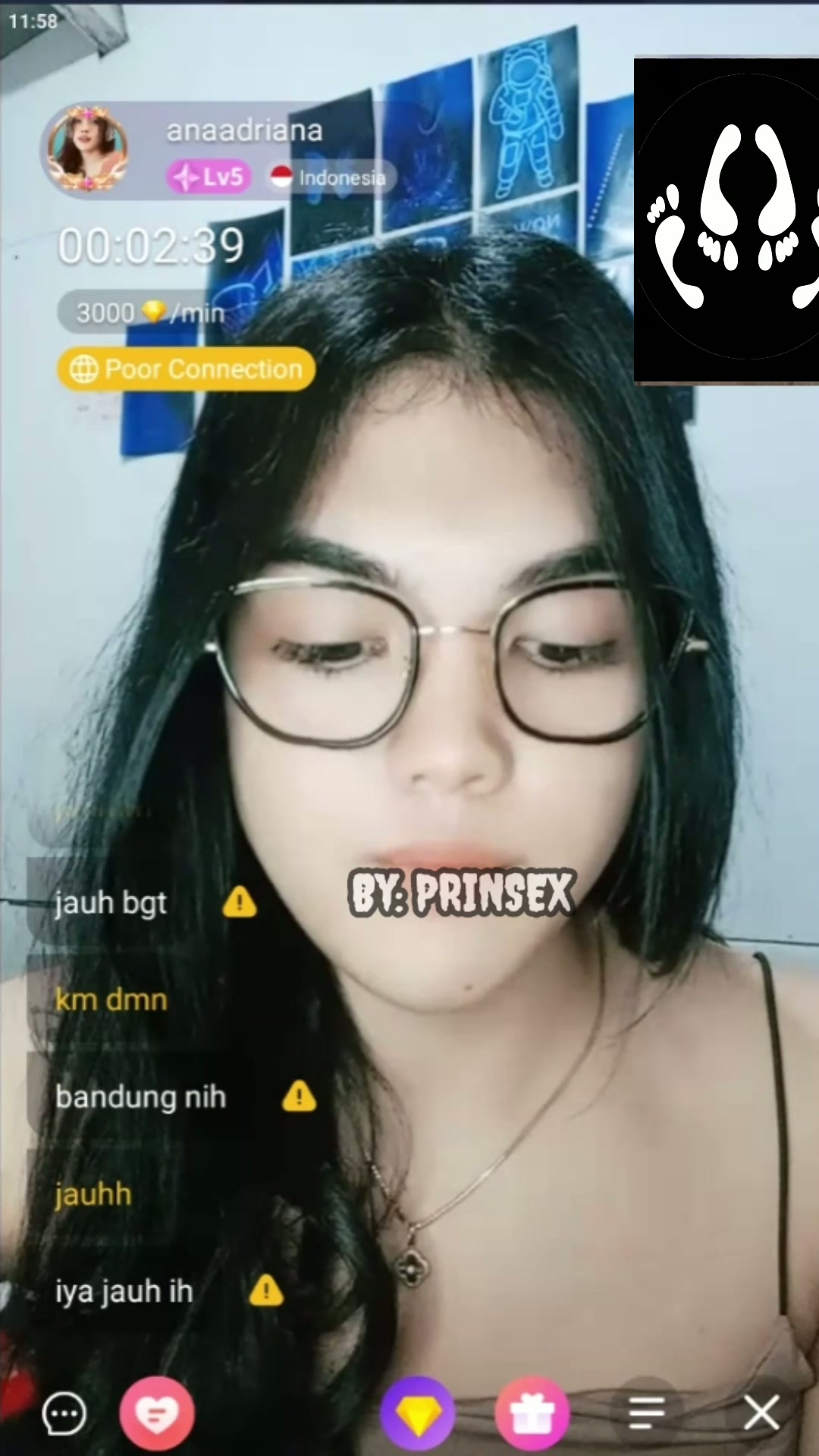The width and height of the screenshot is (819, 1456).
Task: Tap the warning icon beside "jauh bgt"
Action: 240,902
